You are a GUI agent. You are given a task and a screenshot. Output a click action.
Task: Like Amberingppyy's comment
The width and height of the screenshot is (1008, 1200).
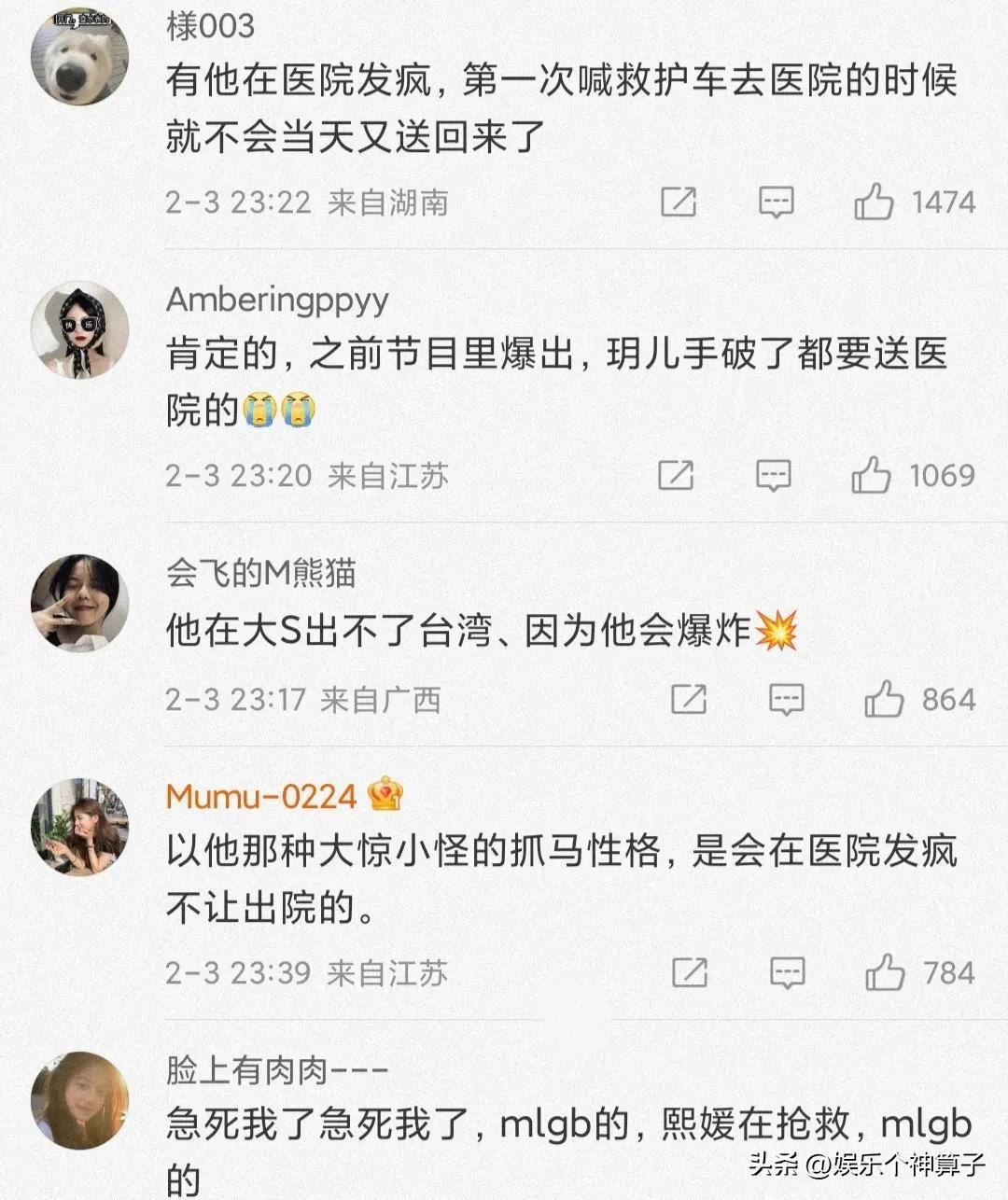tap(872, 475)
